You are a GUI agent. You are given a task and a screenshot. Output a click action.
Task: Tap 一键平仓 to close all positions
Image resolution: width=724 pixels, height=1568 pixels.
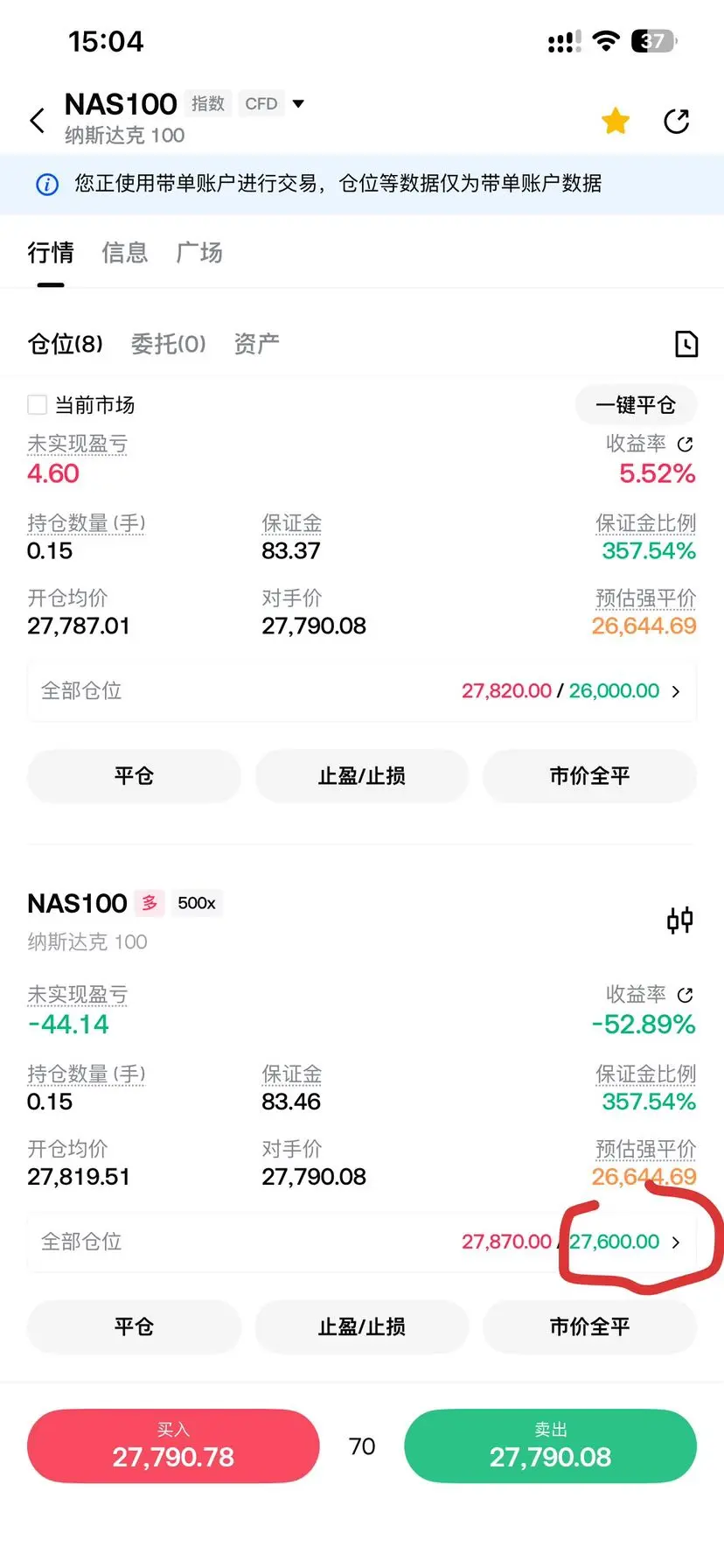click(636, 404)
